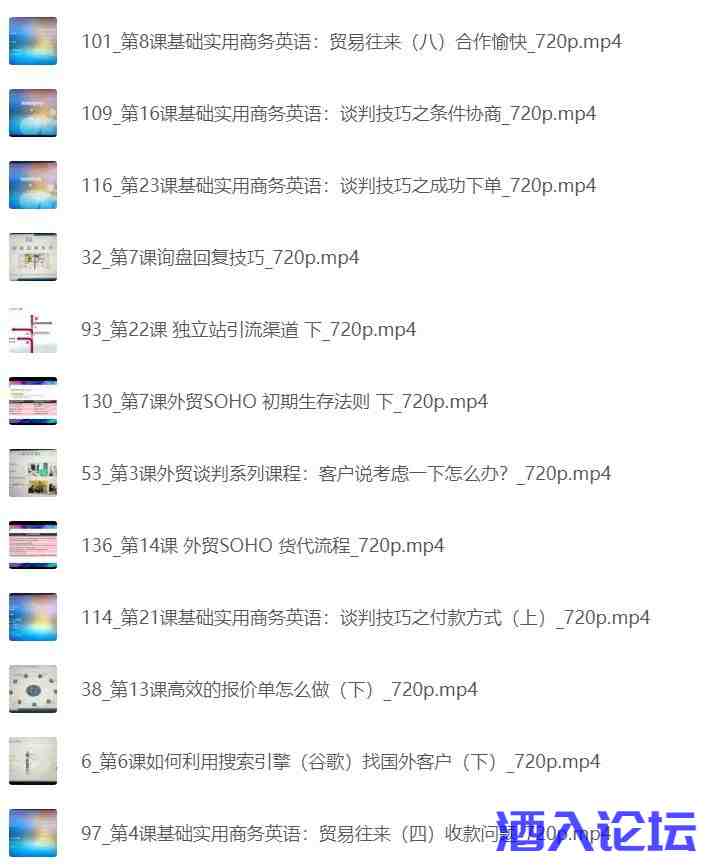This screenshot has width=711, height=866.
Task: Open 93 第22课 独立站引流渠道 下
Action: (248, 330)
